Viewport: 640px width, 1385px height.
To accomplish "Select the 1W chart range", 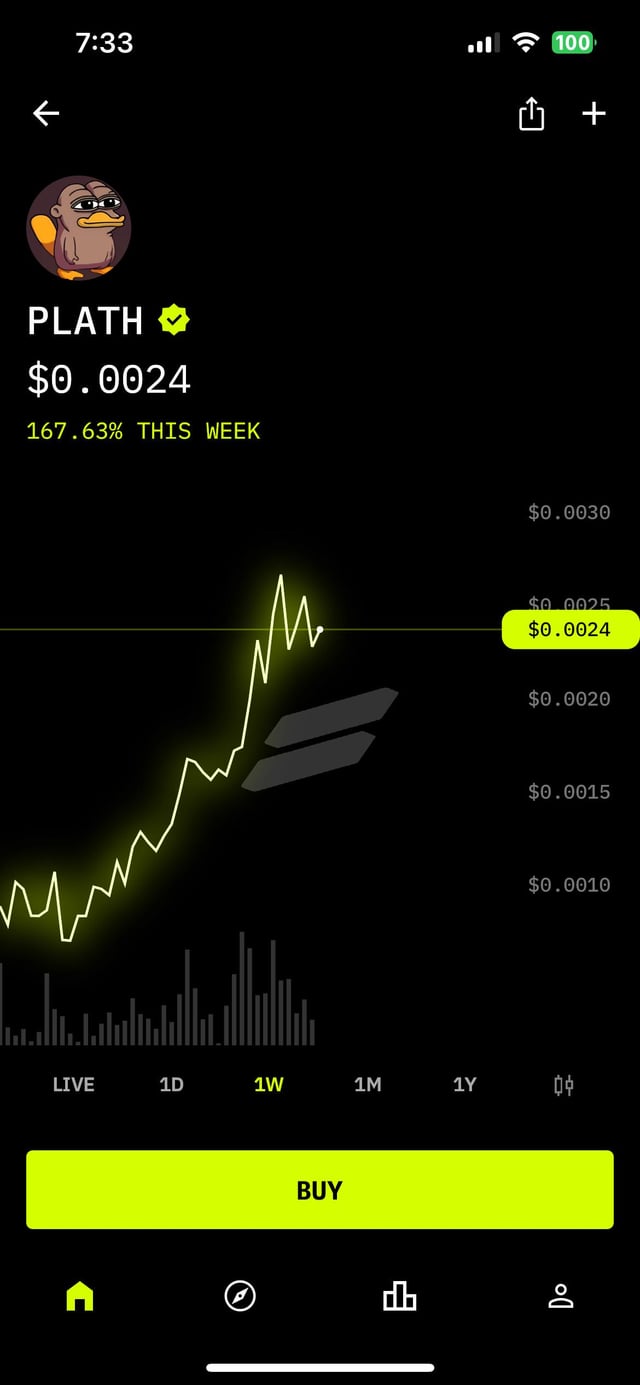I will point(269,1085).
